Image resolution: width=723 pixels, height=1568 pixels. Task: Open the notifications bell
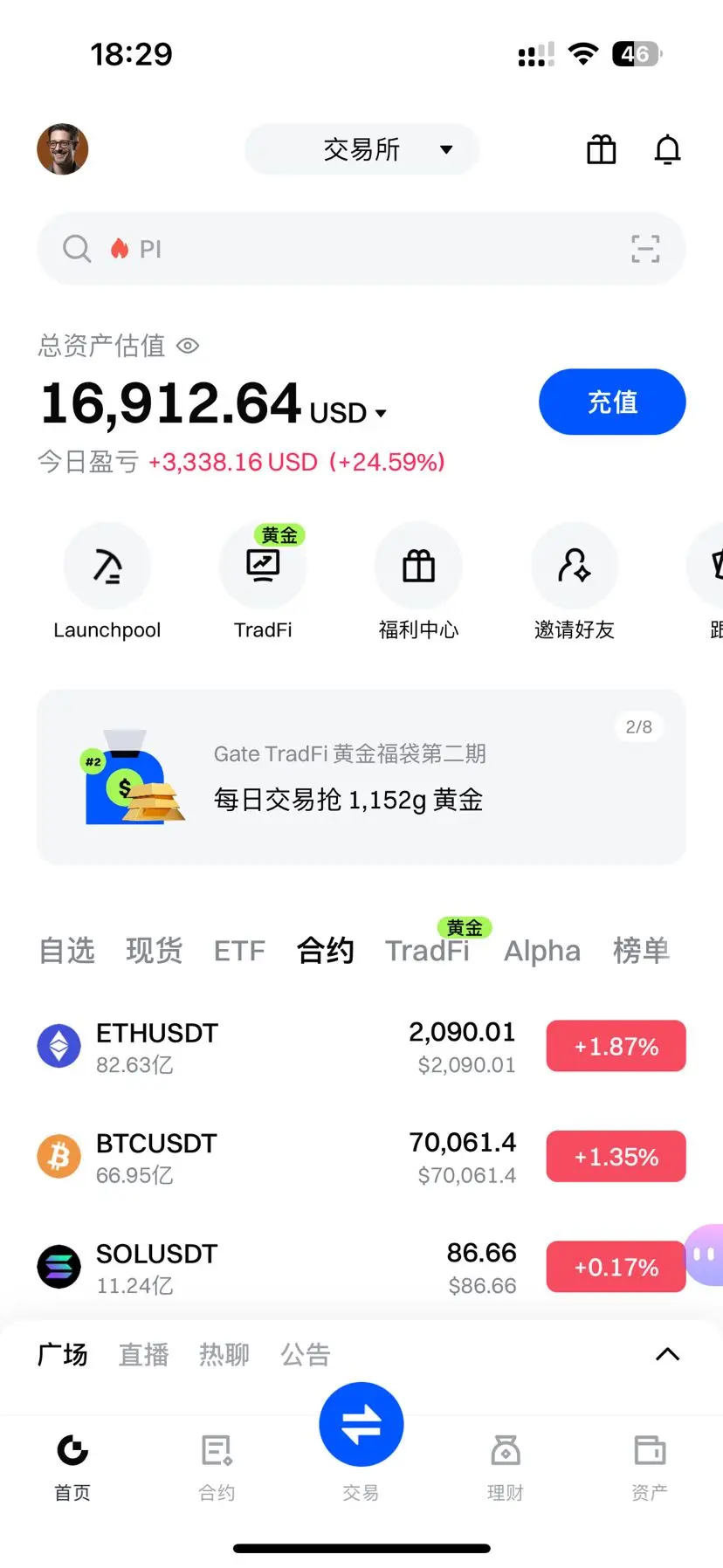coord(667,149)
